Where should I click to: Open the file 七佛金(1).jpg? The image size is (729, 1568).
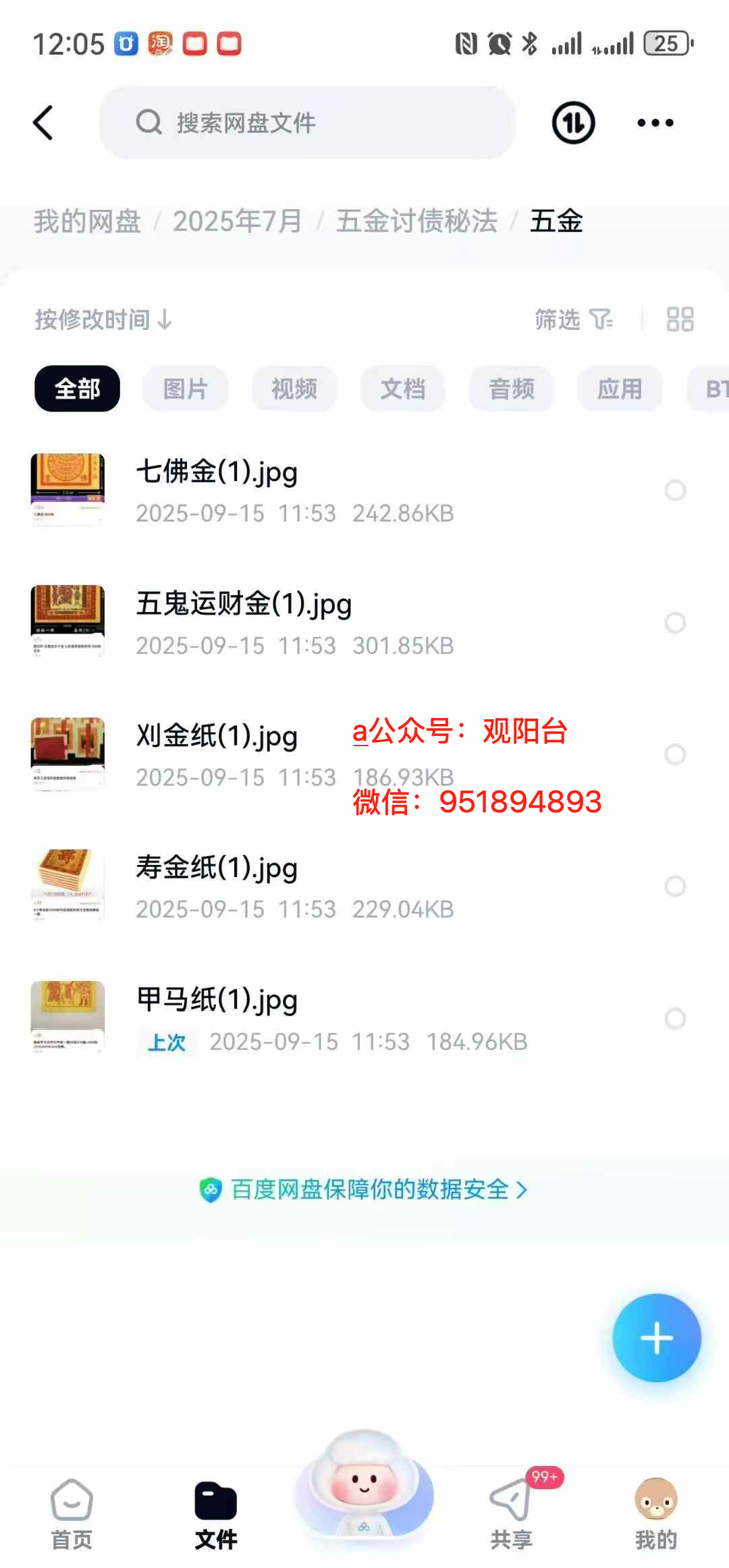[217, 472]
